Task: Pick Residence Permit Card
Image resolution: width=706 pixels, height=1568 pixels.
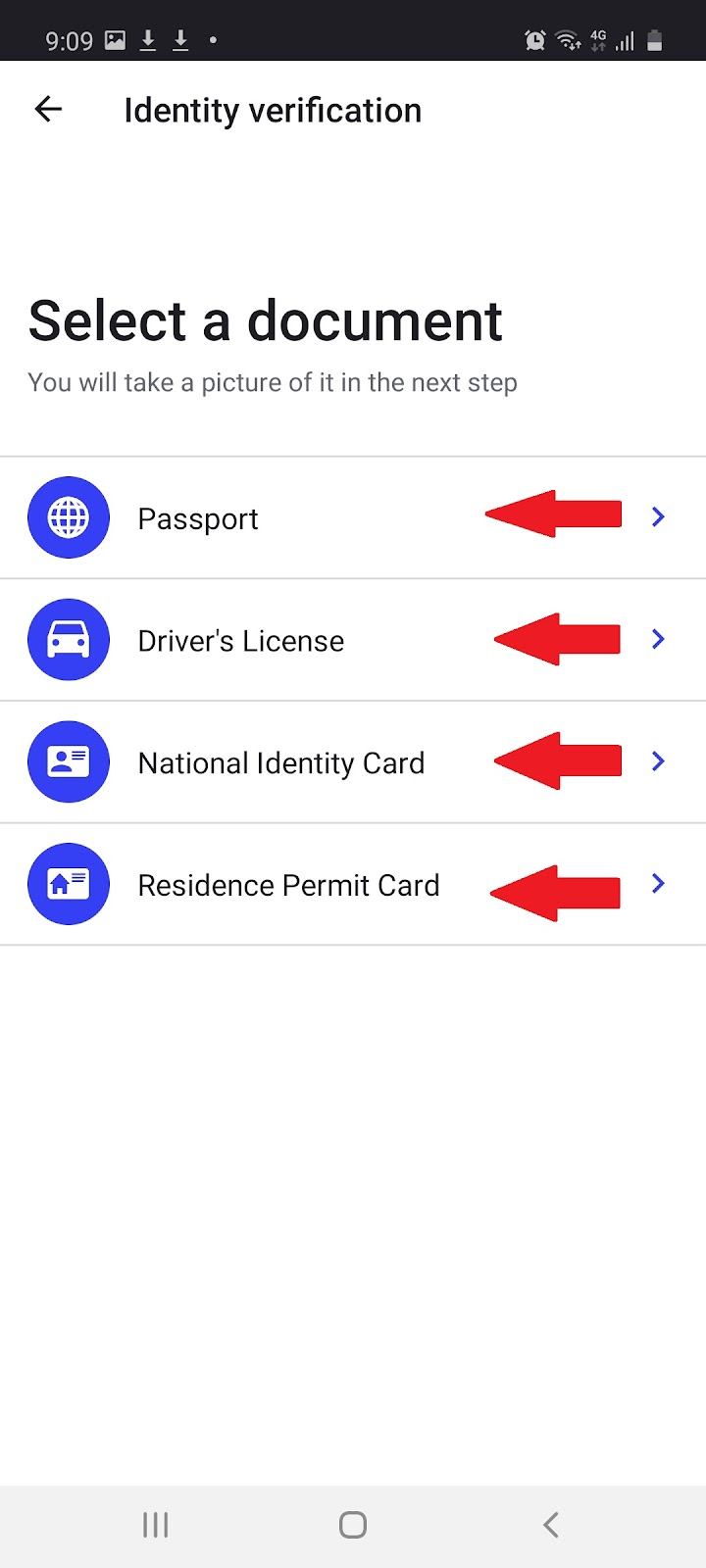Action: (288, 886)
